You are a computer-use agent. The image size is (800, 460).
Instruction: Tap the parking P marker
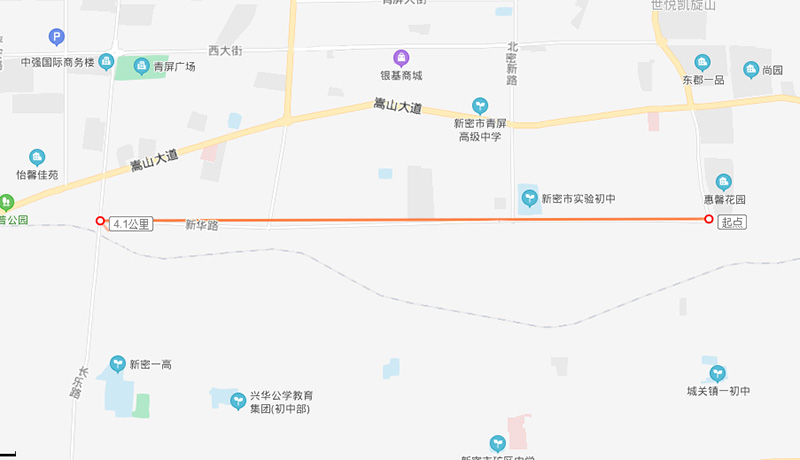pos(56,37)
